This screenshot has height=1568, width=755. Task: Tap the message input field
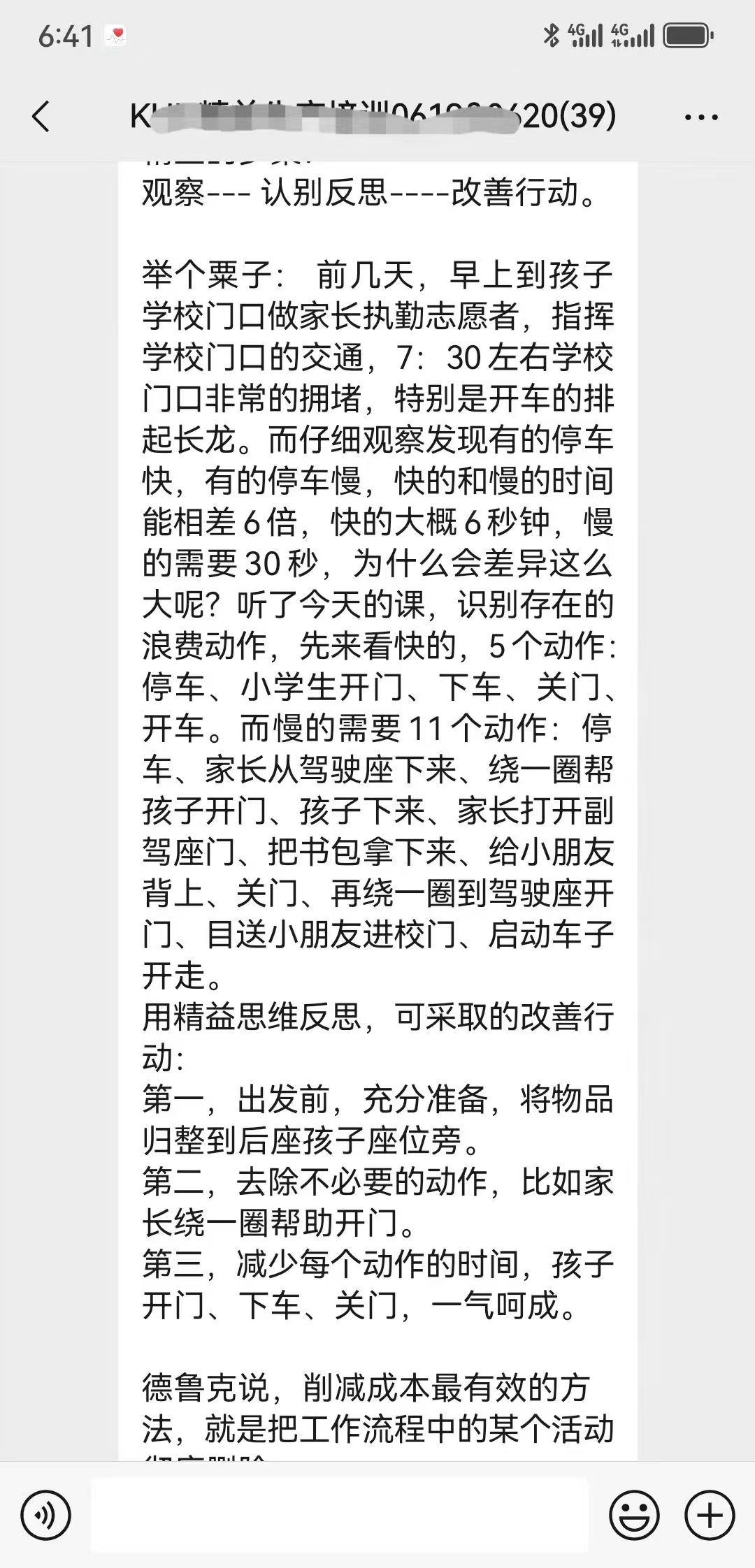(340, 1516)
